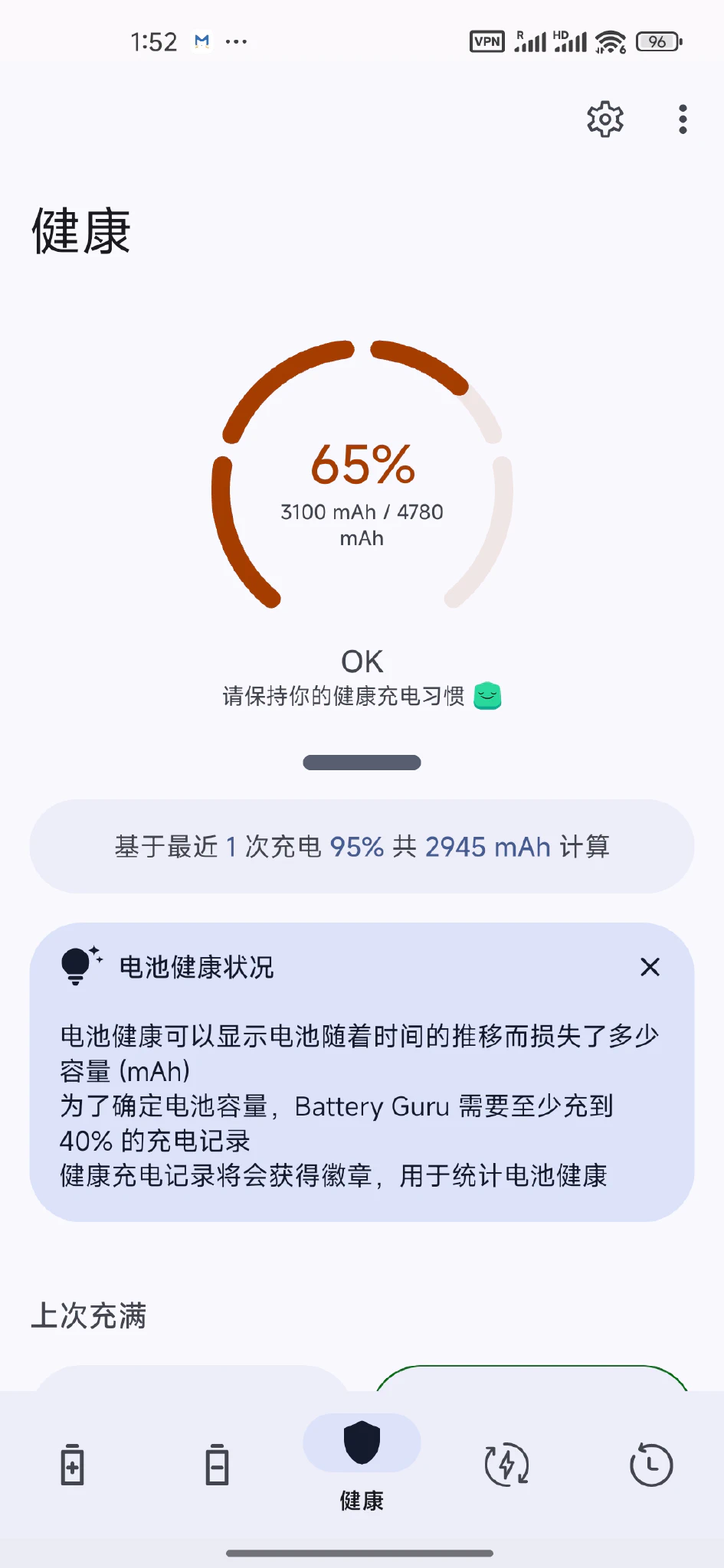The height and width of the screenshot is (1568, 724).
Task: Tap the 65% battery health ring
Action: point(362,466)
